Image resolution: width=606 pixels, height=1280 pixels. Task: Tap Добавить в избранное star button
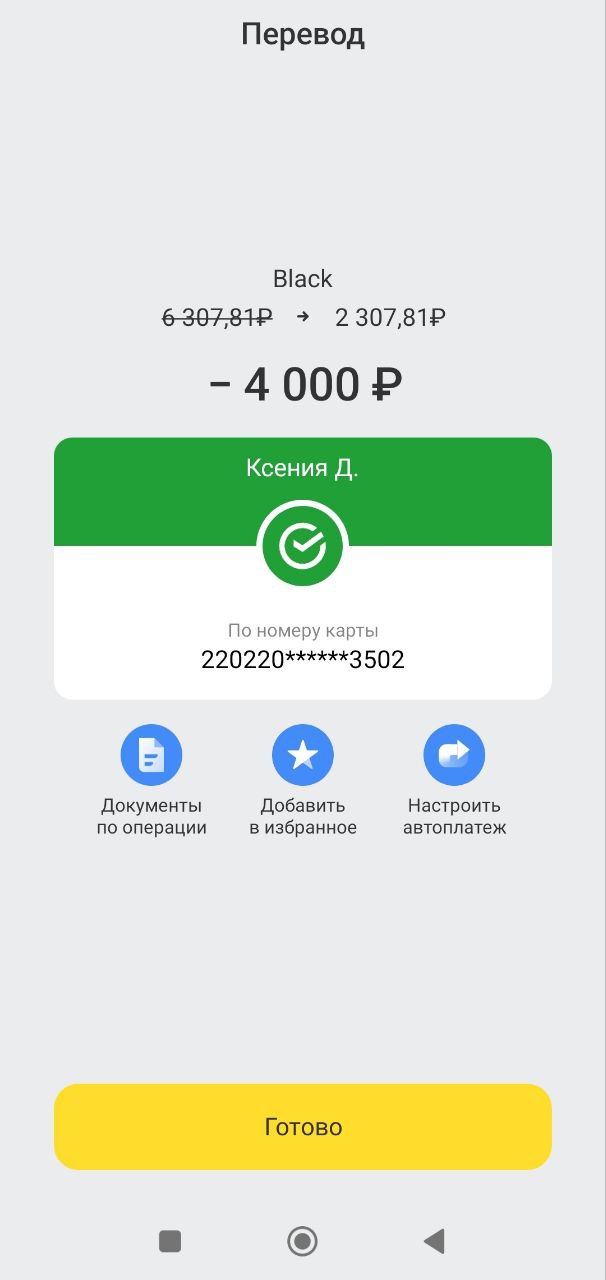tap(303, 755)
